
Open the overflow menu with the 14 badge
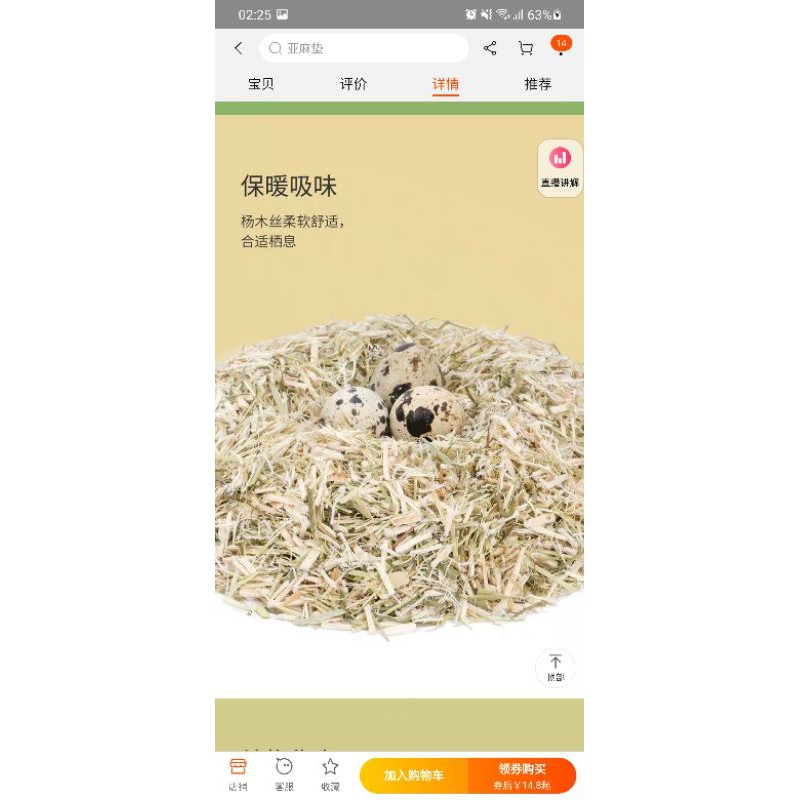(560, 47)
